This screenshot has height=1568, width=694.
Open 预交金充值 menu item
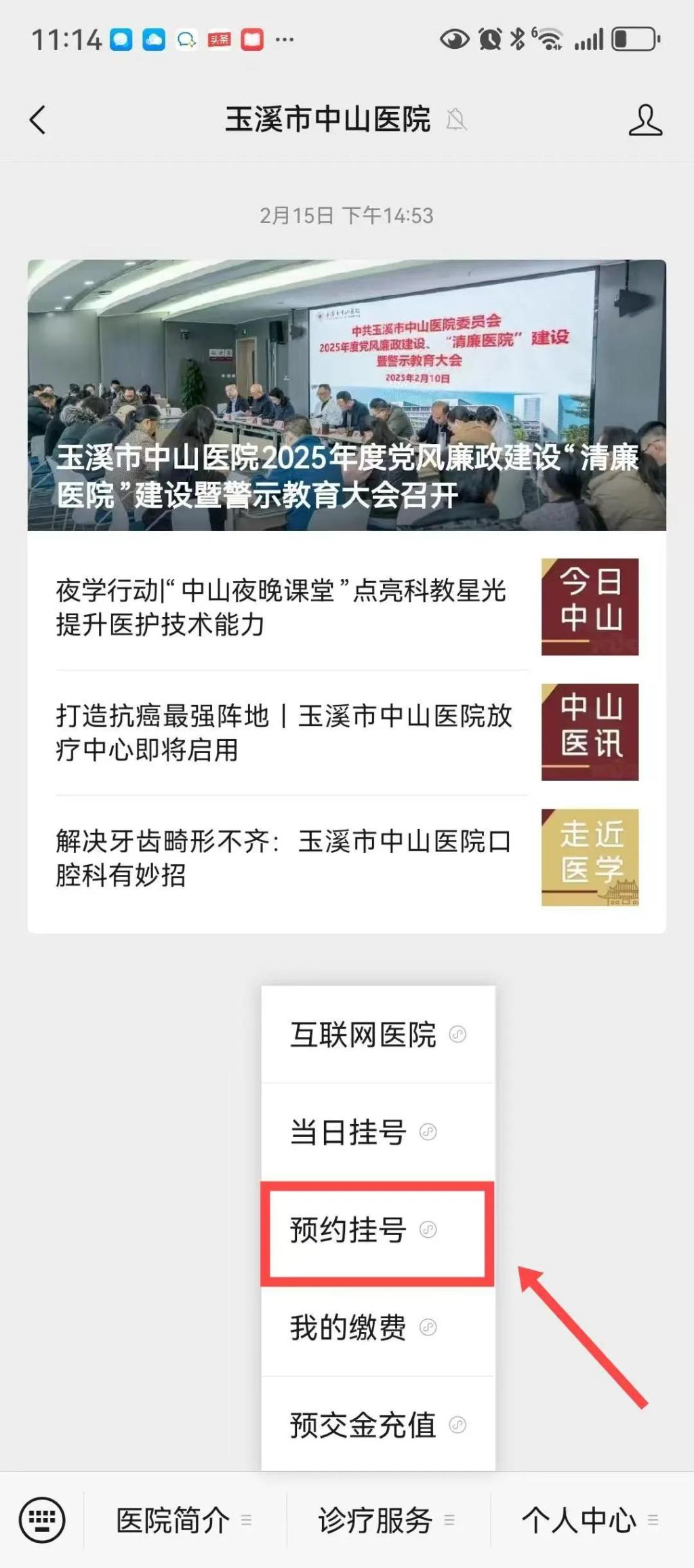point(377,1425)
